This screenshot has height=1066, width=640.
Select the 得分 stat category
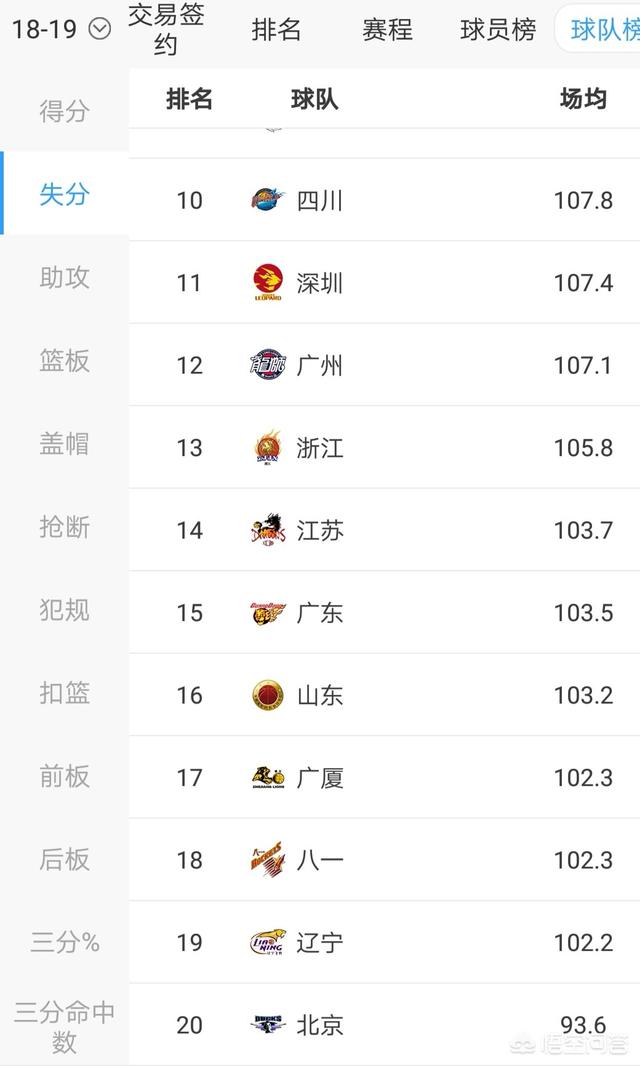click(x=64, y=111)
